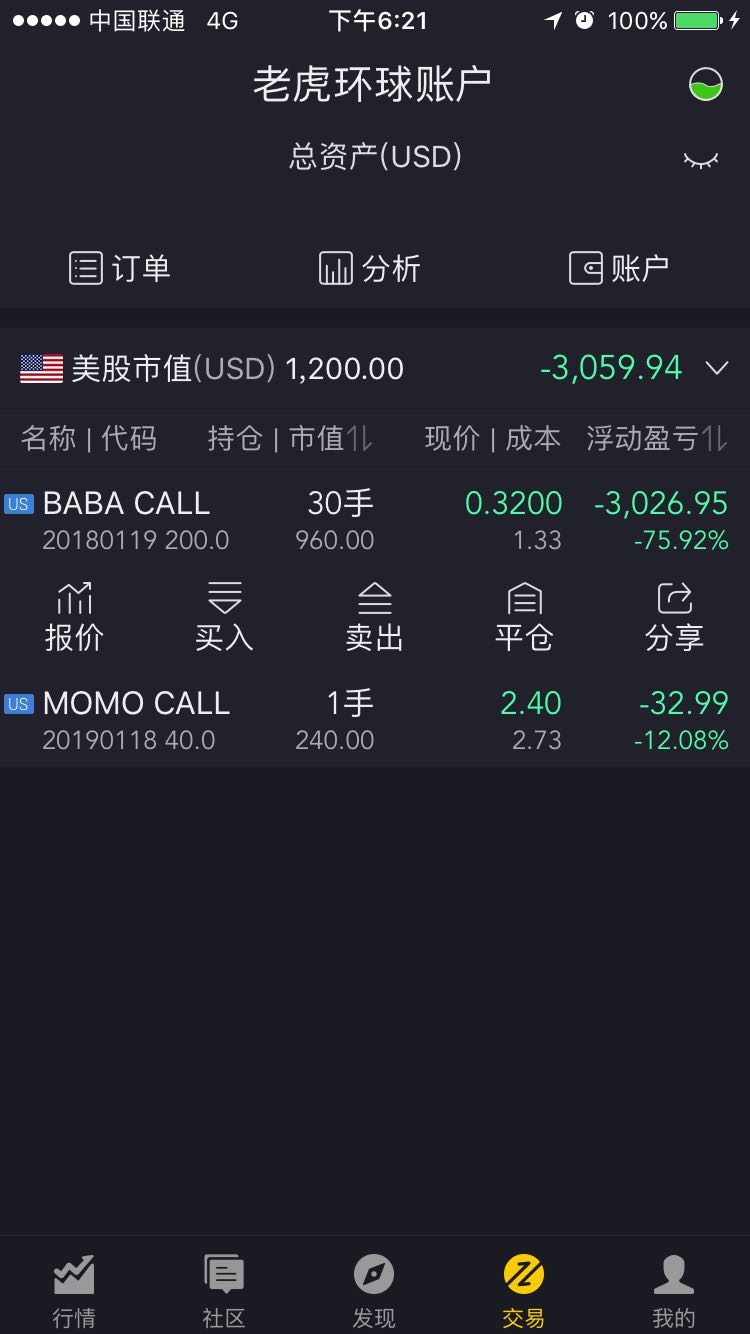Viewport: 750px width, 1334px height.
Task: Open 报价 quote for BABA CALL
Action: 75,617
